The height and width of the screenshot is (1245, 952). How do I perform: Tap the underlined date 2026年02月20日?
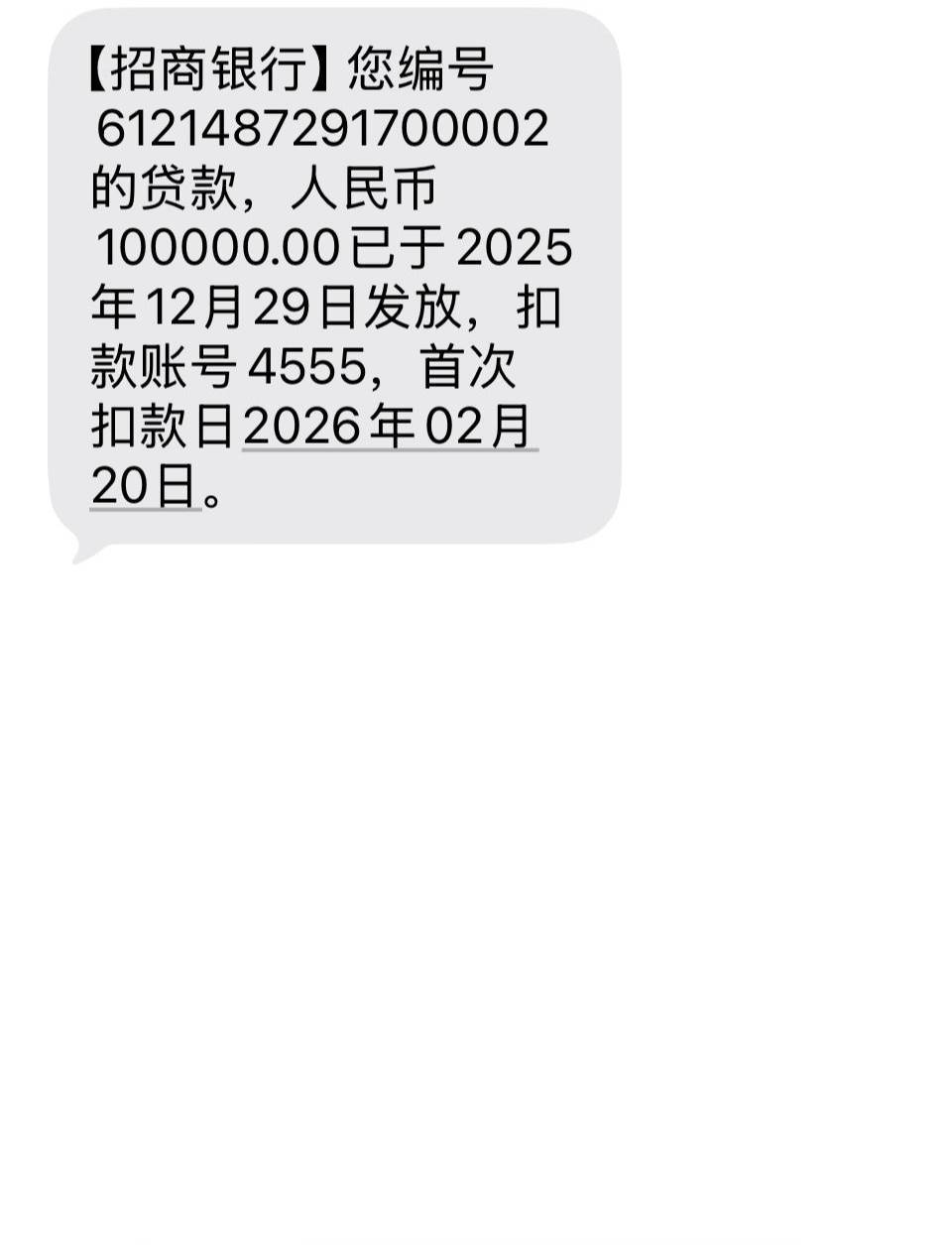[x=389, y=427]
